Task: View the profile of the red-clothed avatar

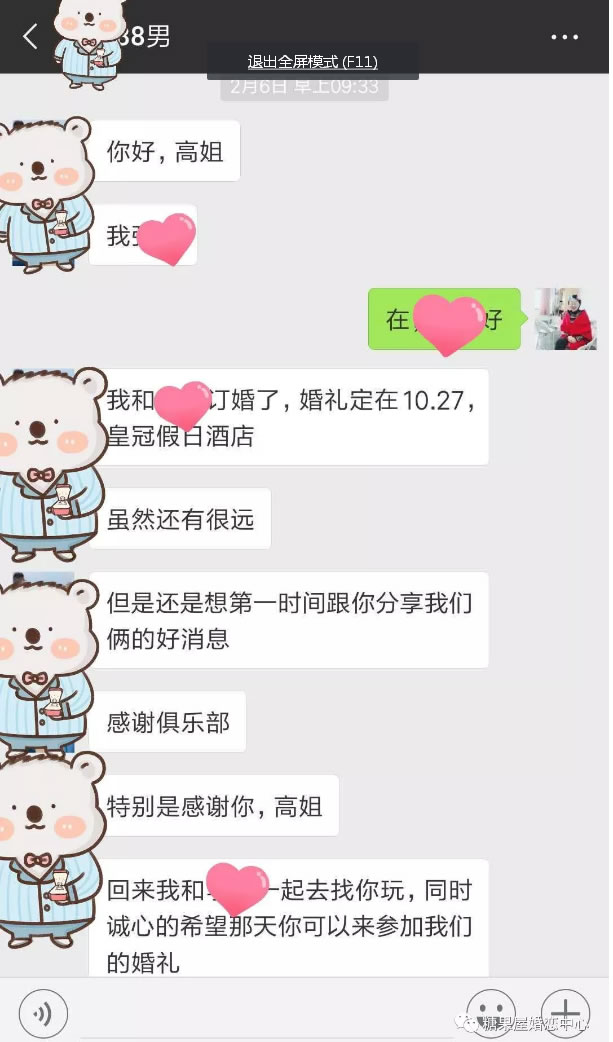Action: click(565, 319)
